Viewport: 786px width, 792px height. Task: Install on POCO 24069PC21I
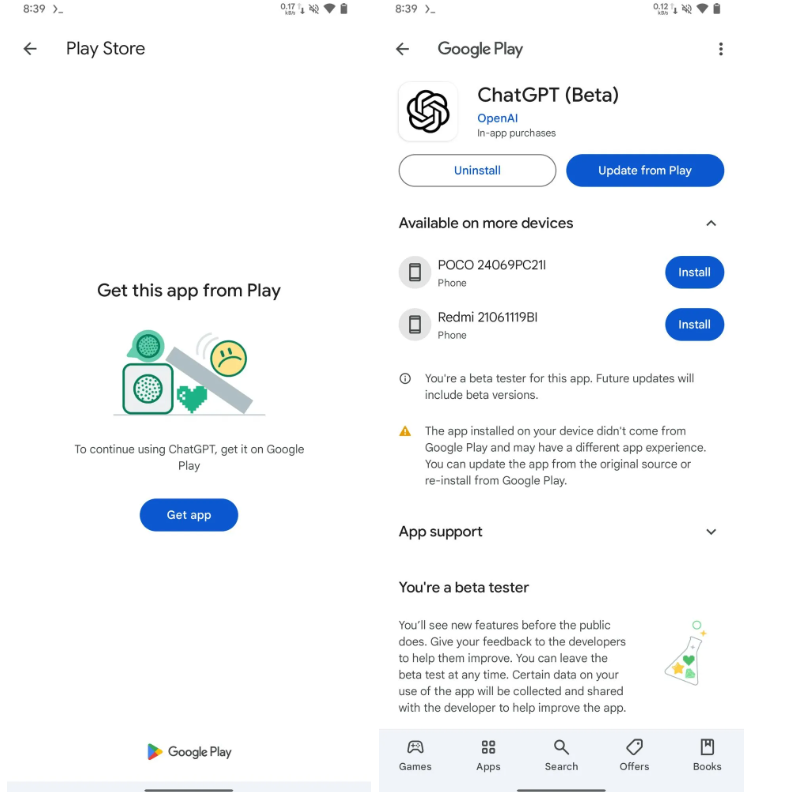click(694, 272)
